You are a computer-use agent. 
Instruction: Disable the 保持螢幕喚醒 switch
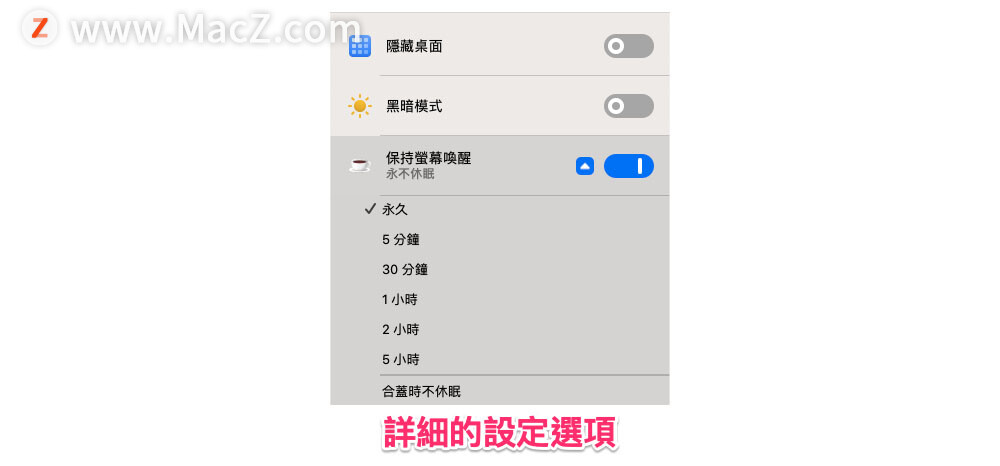(628, 166)
